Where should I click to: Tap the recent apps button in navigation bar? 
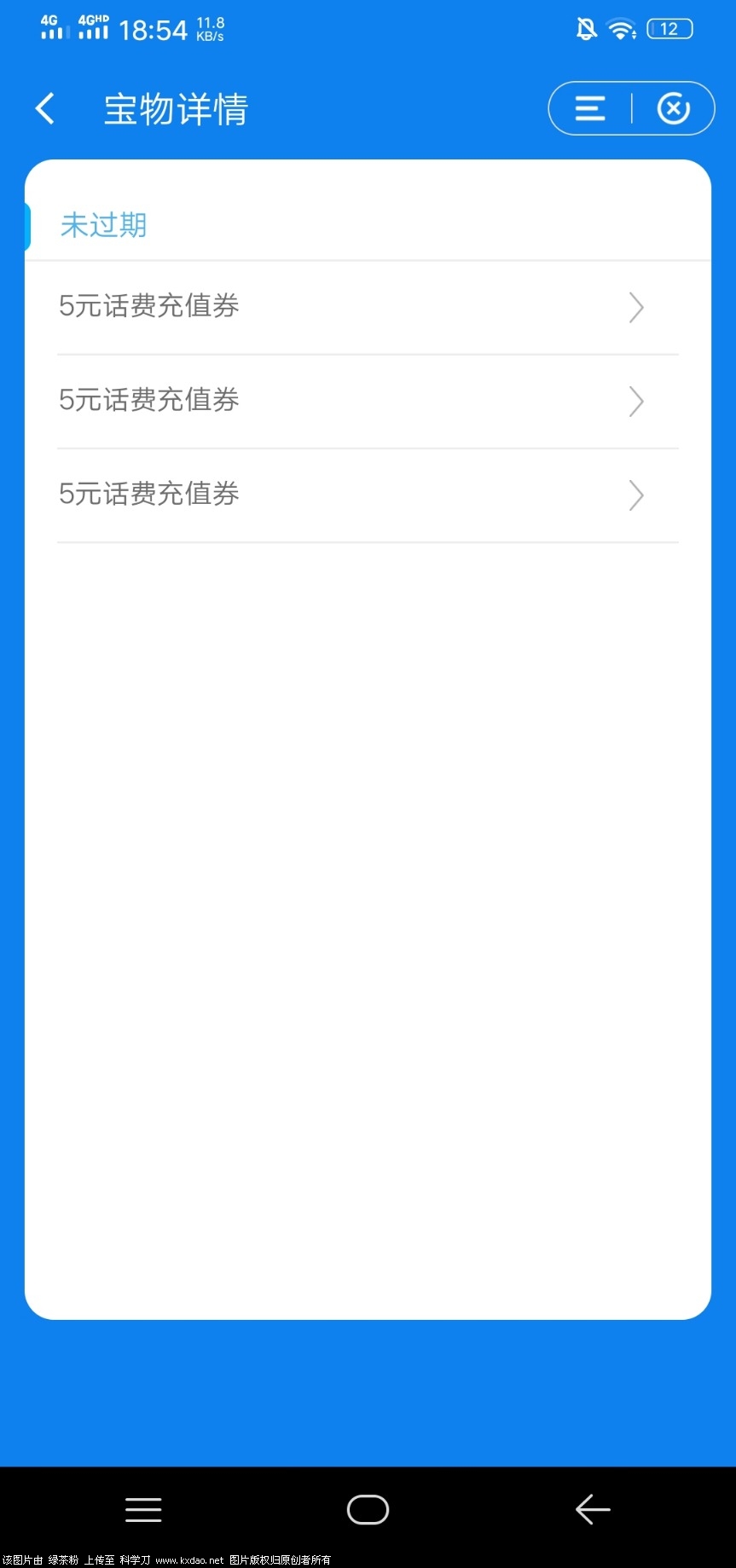pos(142,1509)
